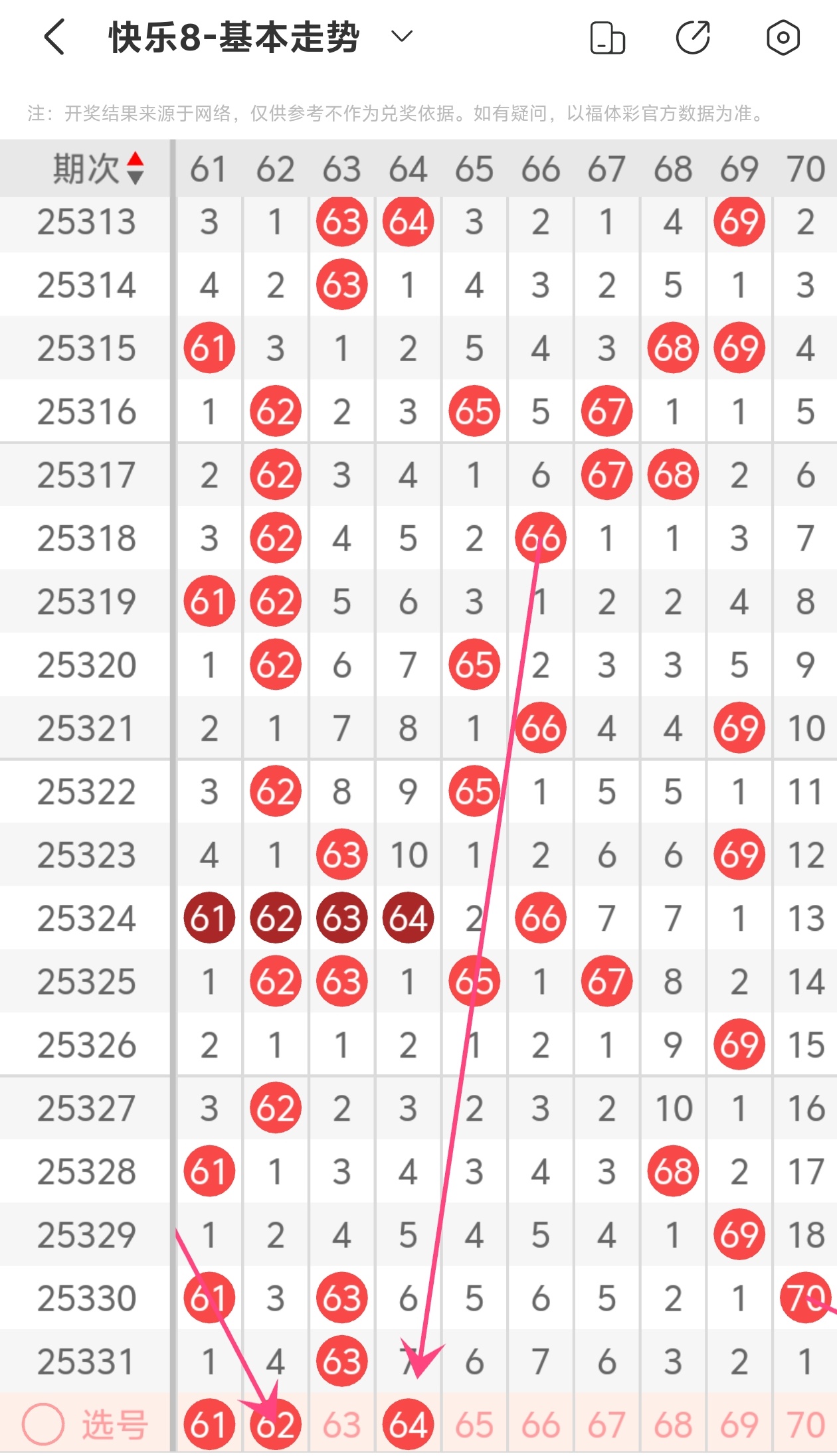Select number 68 in the 选号 row

[x=673, y=1425]
